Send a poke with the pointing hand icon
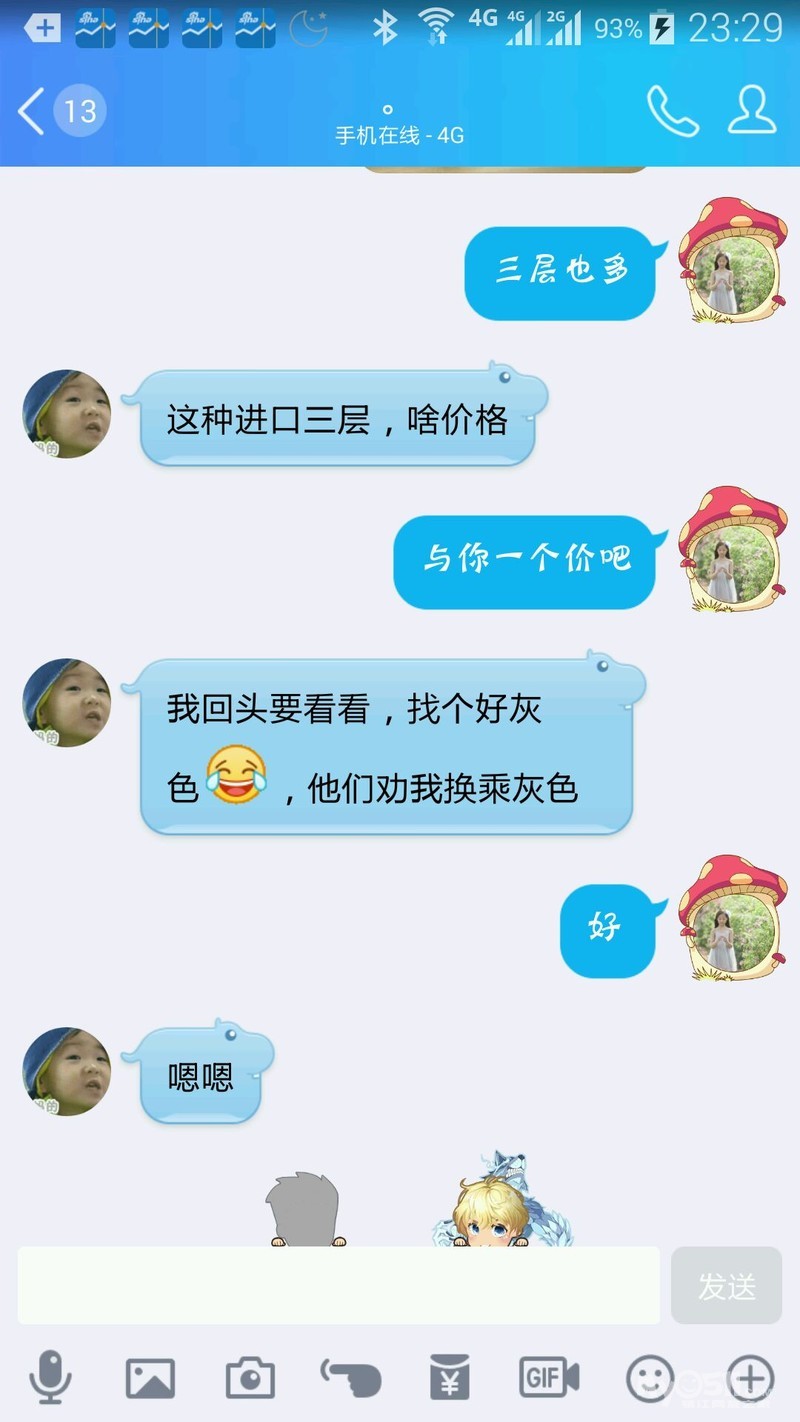800x1422 pixels. point(351,1378)
